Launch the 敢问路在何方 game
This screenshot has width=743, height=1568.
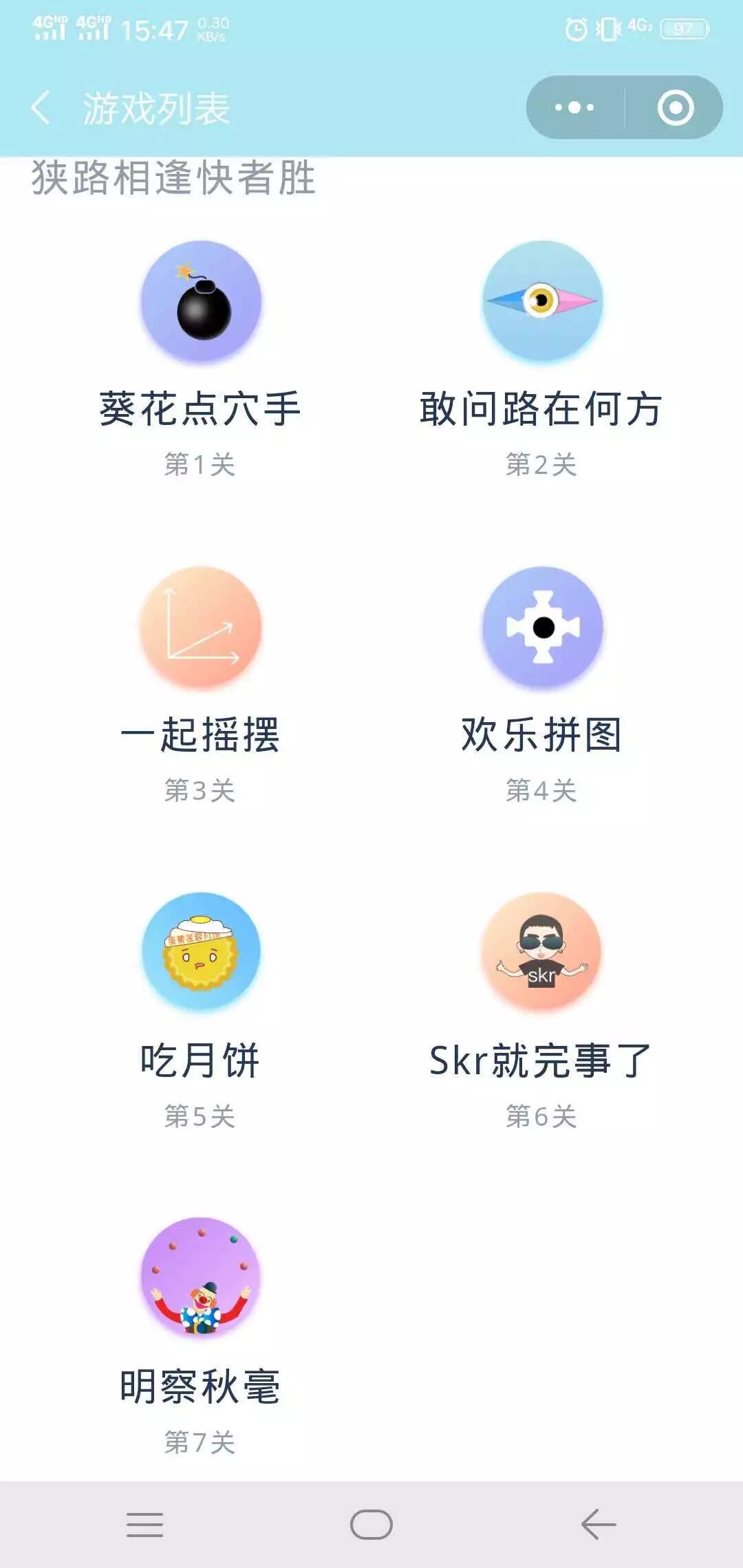542,301
